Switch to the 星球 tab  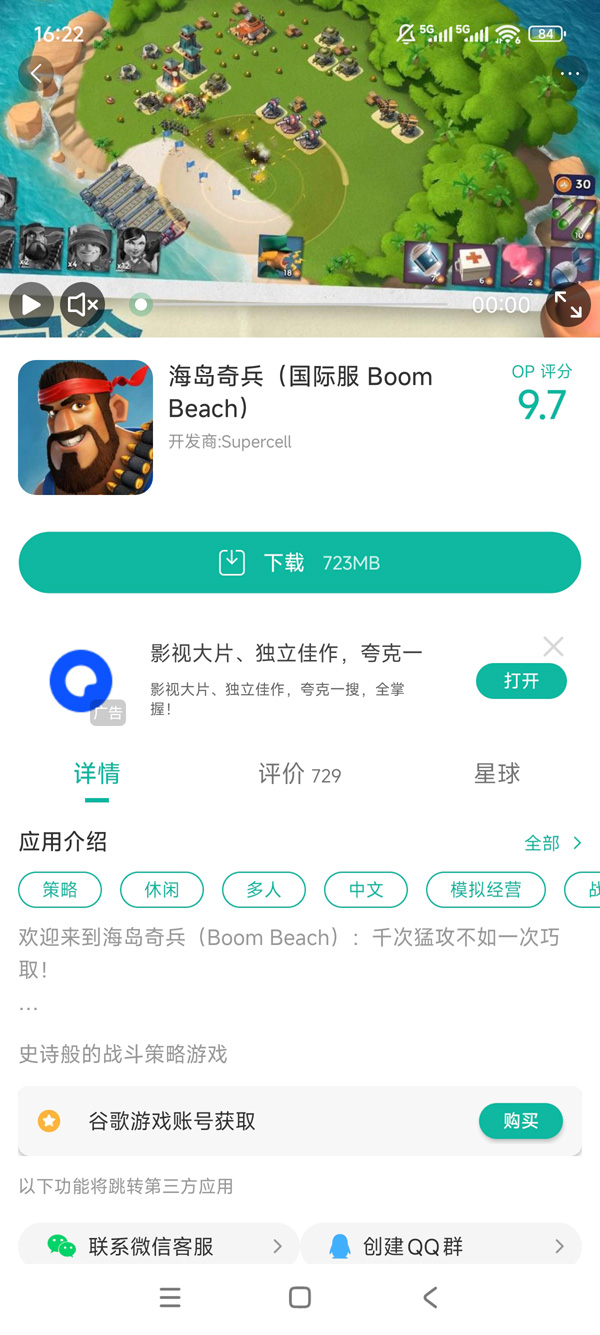click(x=497, y=774)
